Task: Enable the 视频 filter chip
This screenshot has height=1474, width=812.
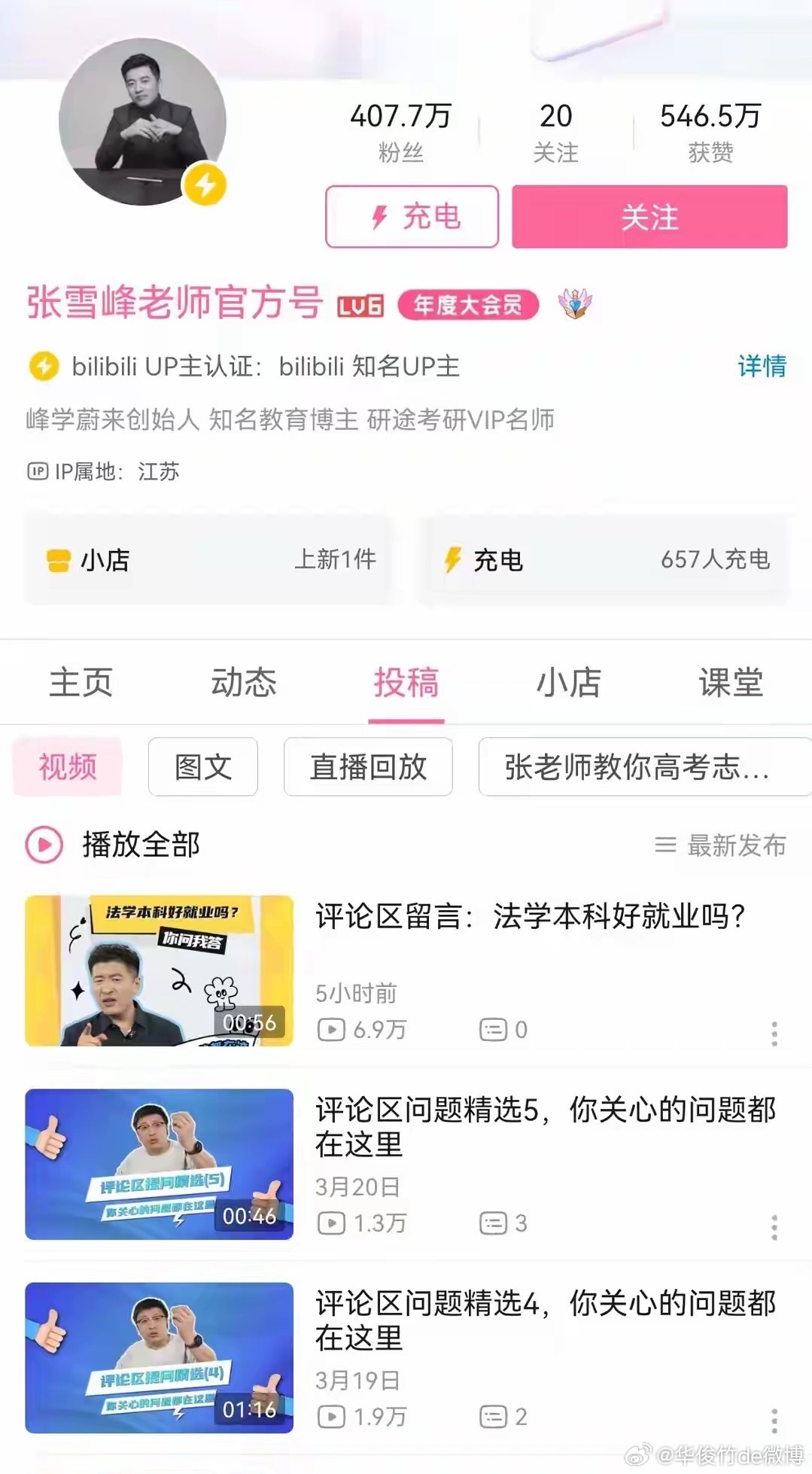Action: 67,766
